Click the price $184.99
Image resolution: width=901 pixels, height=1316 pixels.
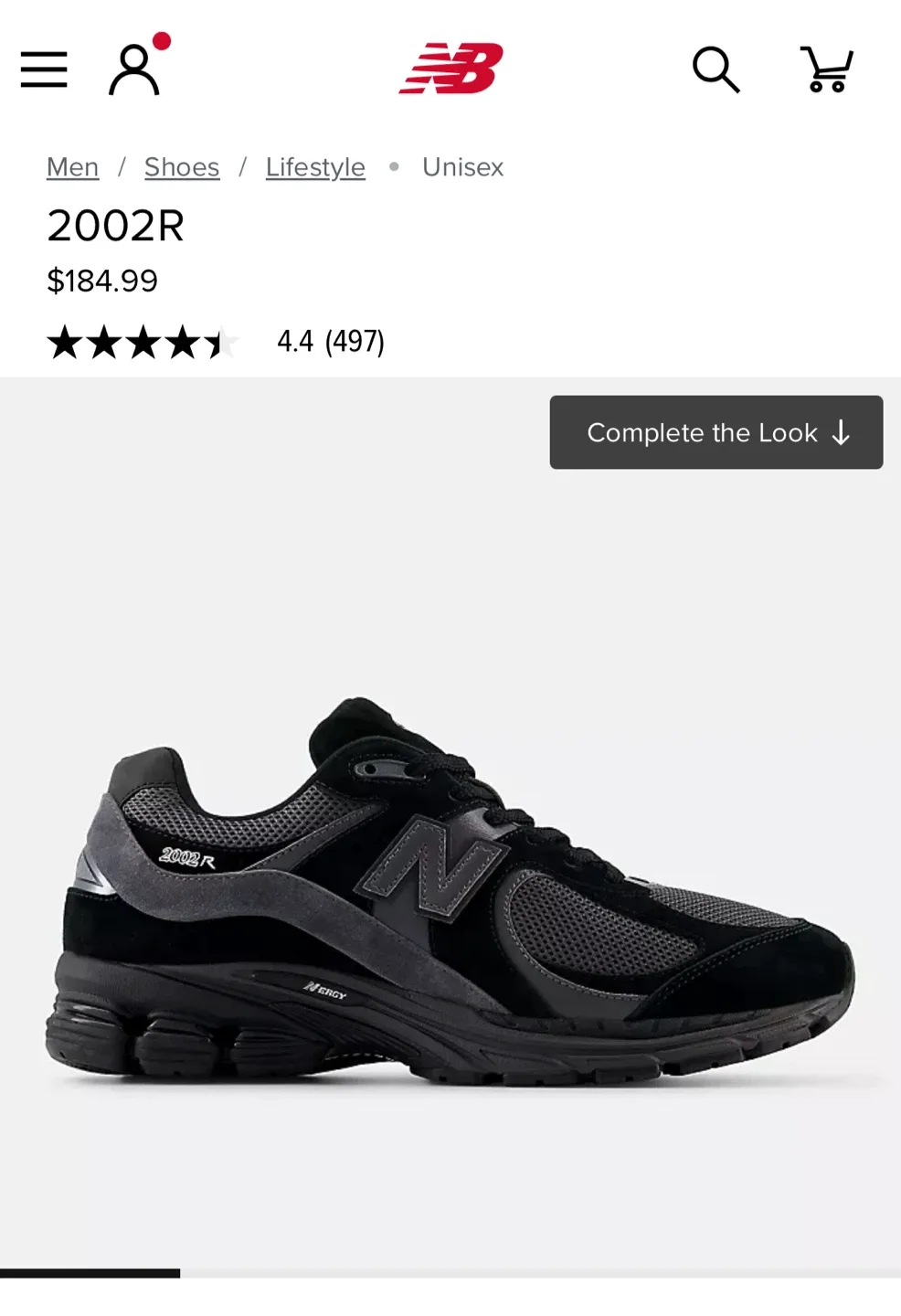(x=102, y=281)
